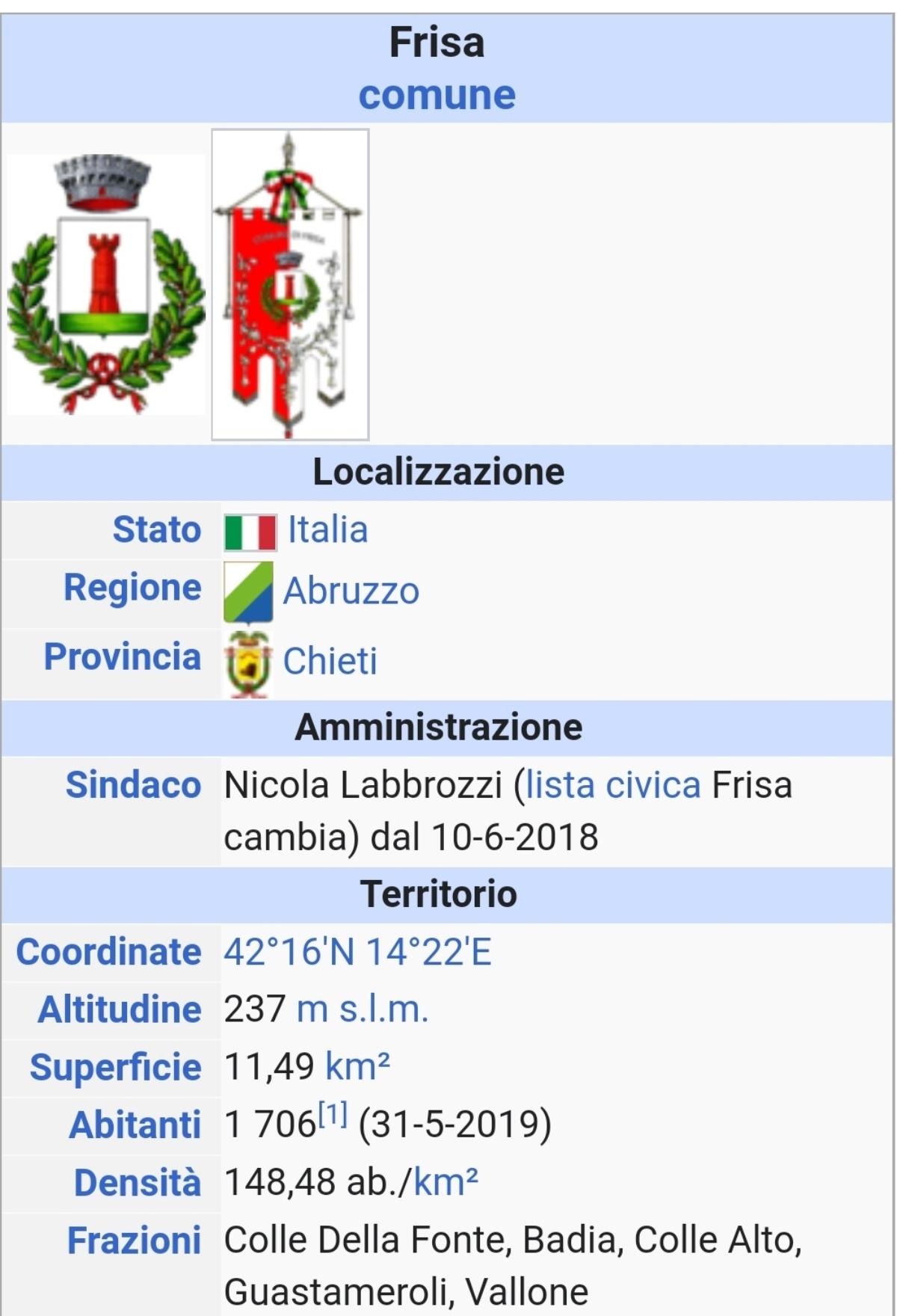Open the 'comune' link under Frisa

(x=437, y=96)
